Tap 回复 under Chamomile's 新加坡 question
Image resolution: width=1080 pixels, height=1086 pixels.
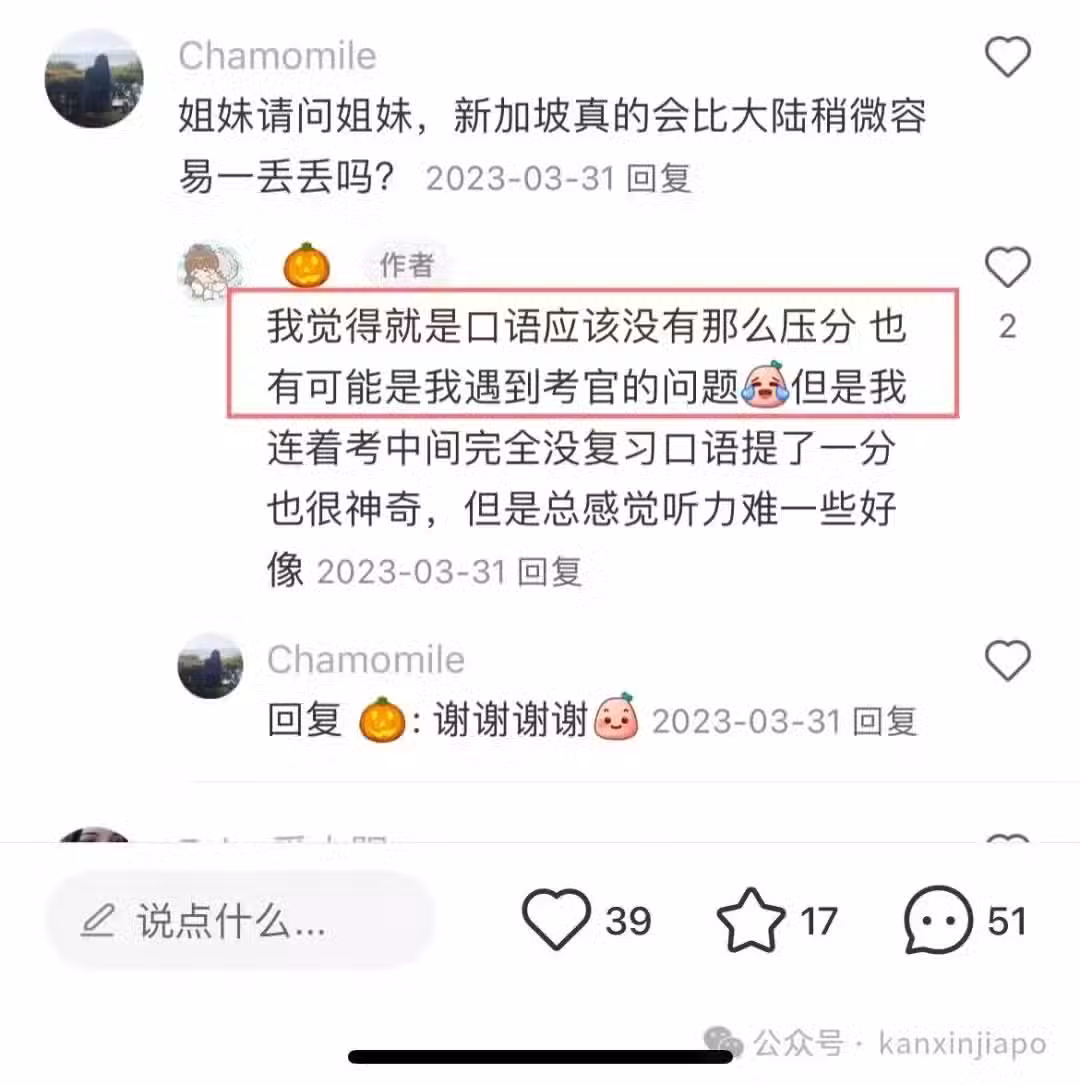tap(659, 178)
